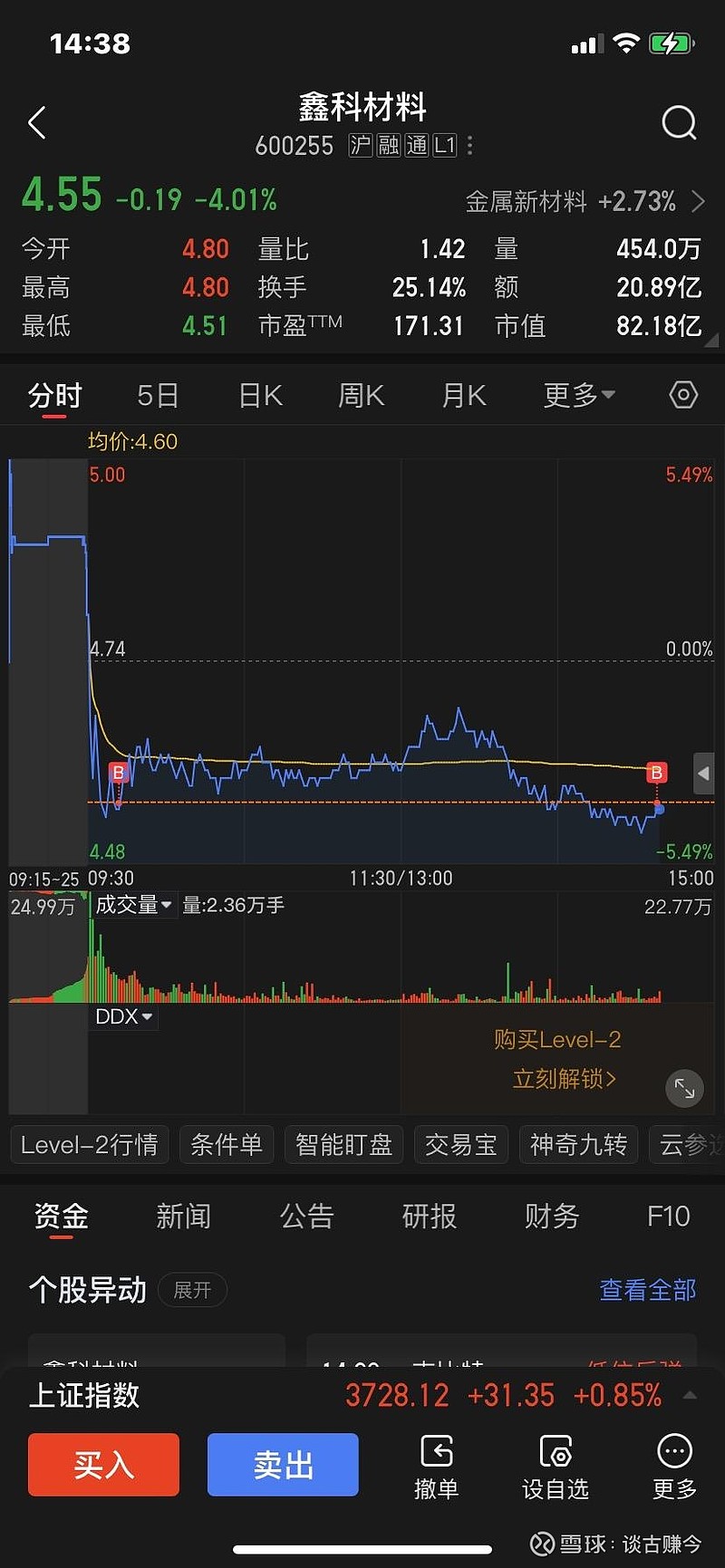725x1568 pixels.
Task: Switch to the 财务 tab
Action: (x=551, y=1217)
